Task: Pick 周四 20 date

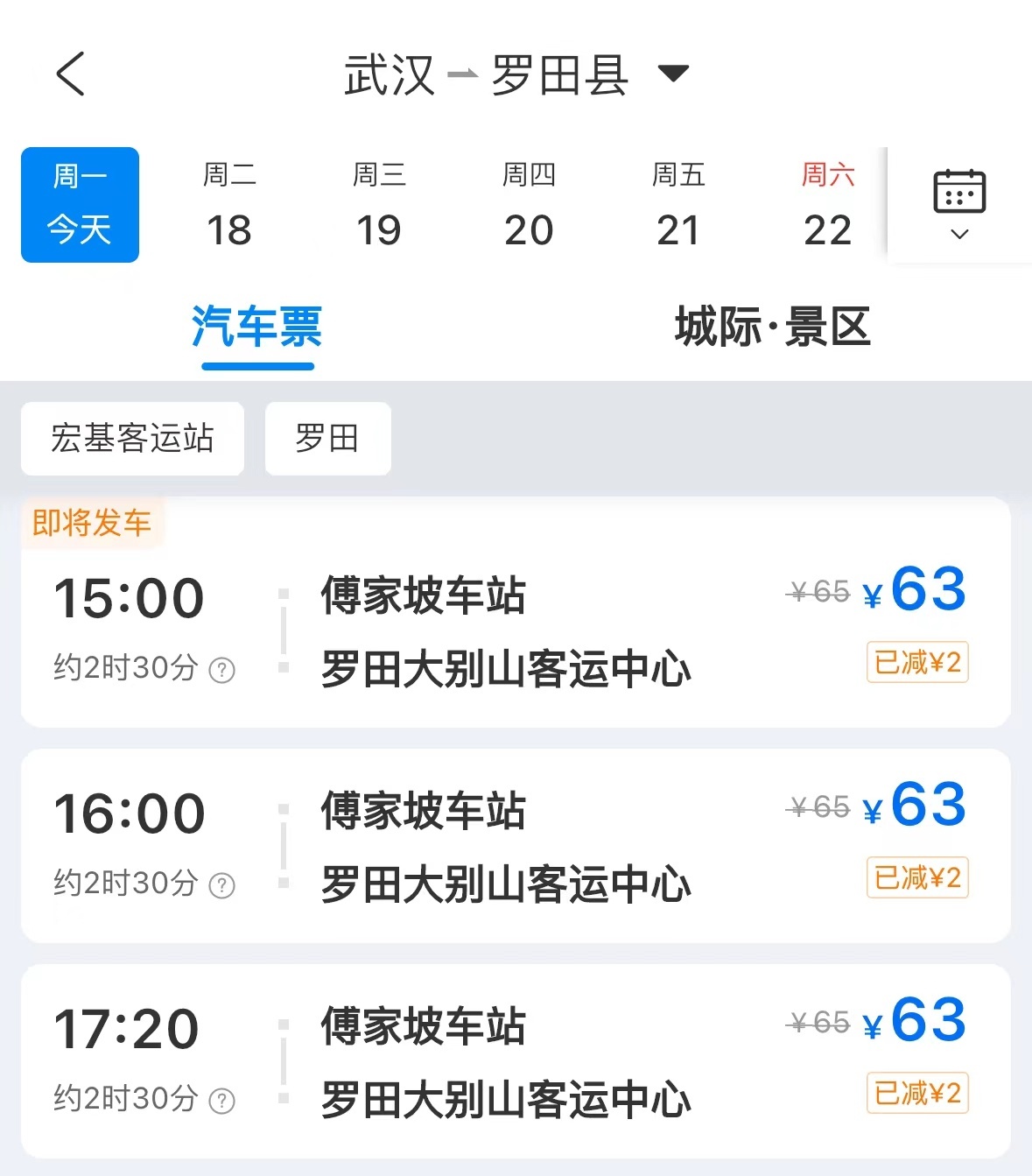Action: 529,205
